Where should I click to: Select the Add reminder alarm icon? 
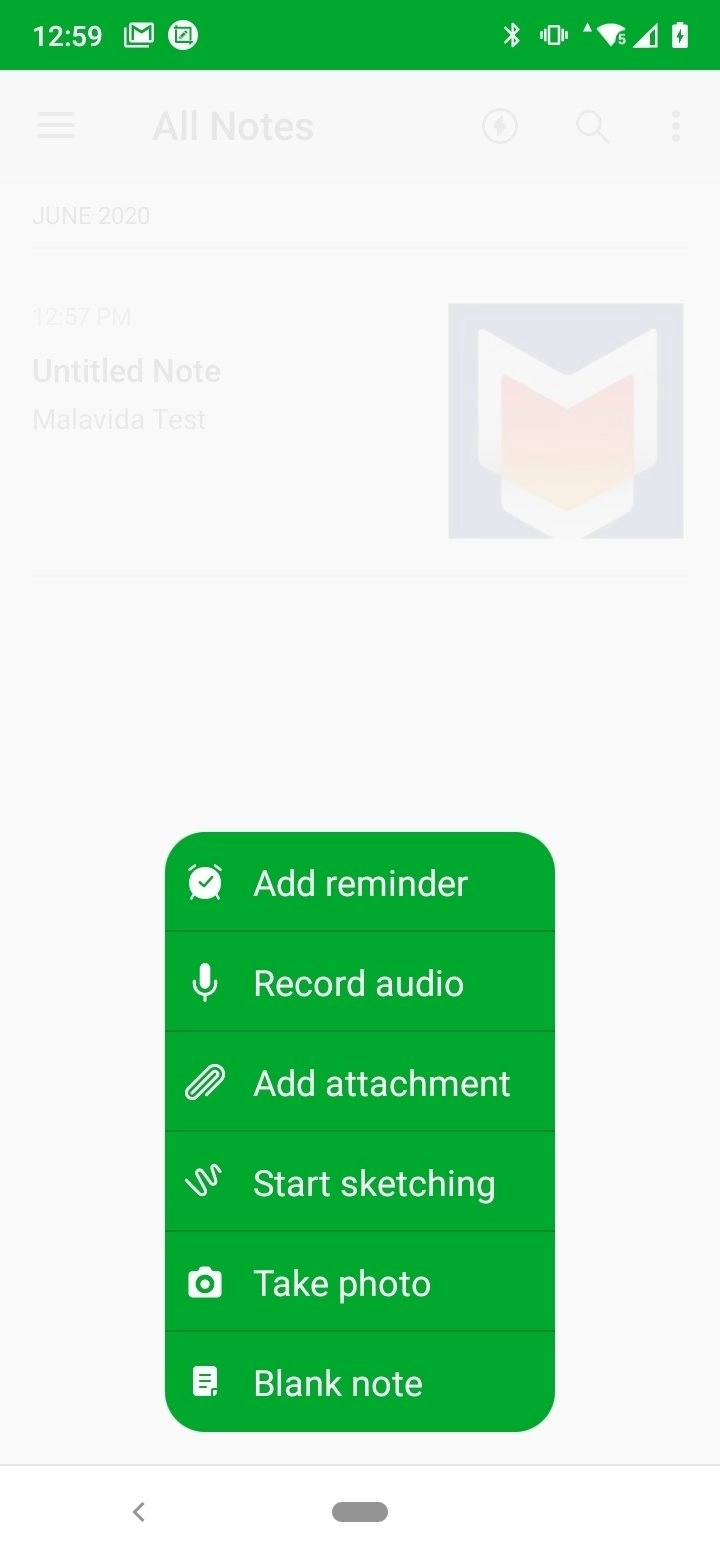tap(204, 882)
